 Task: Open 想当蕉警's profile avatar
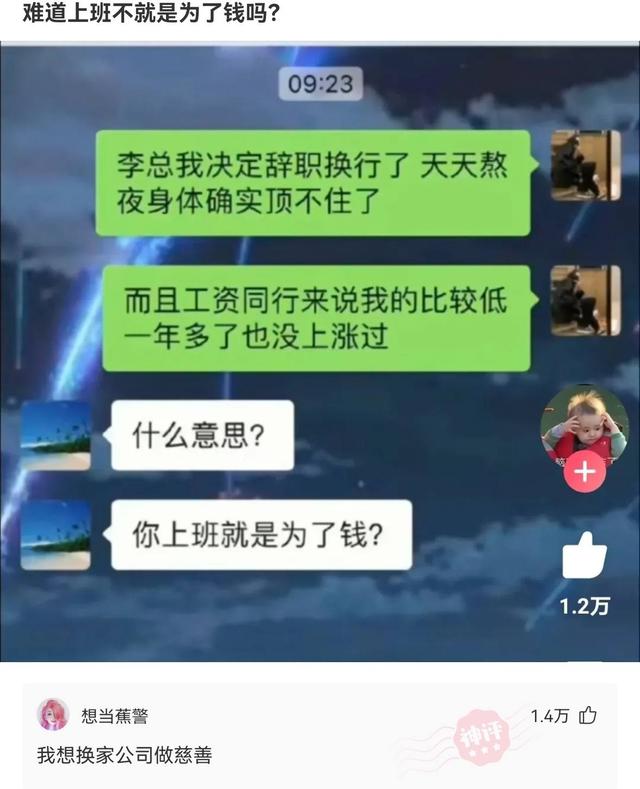click(x=53, y=715)
